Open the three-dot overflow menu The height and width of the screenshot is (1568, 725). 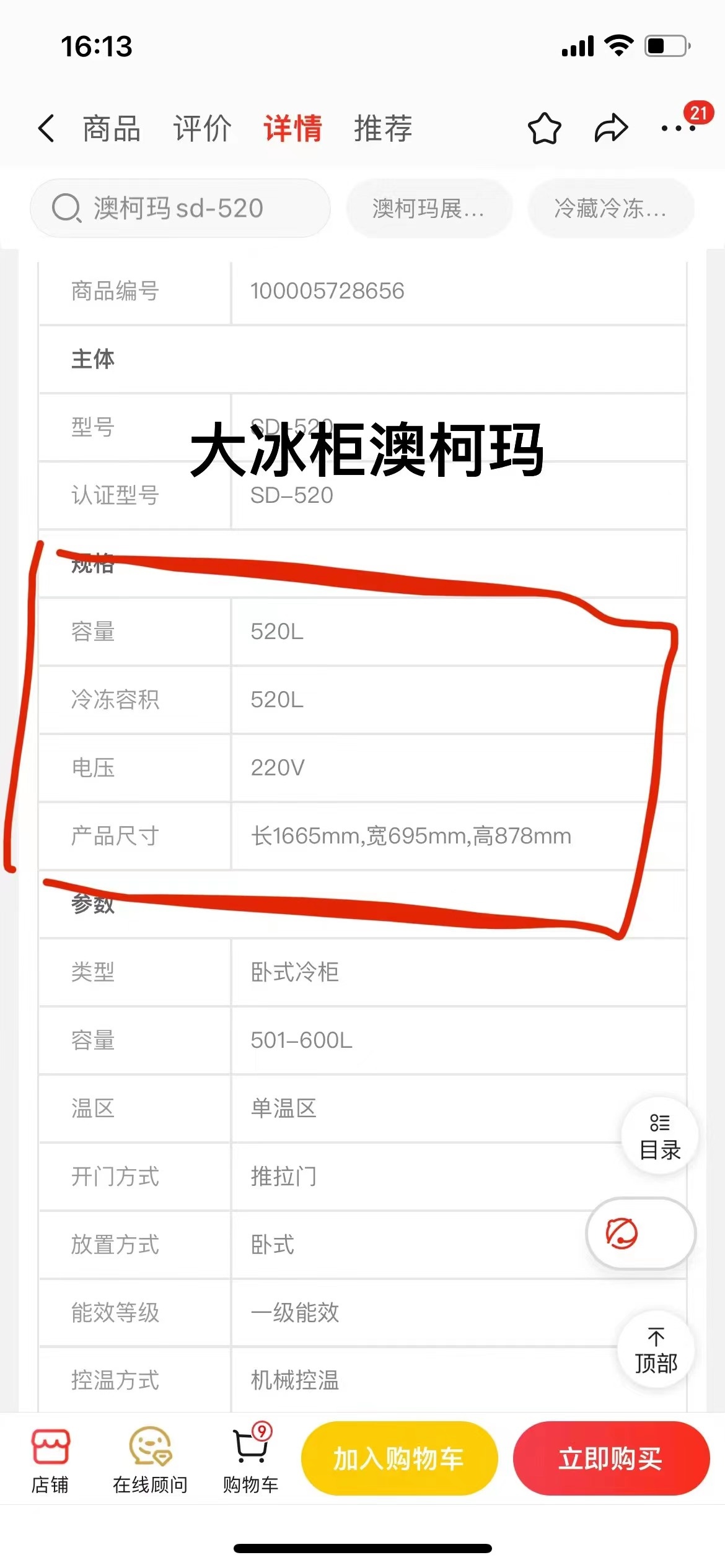click(x=678, y=128)
